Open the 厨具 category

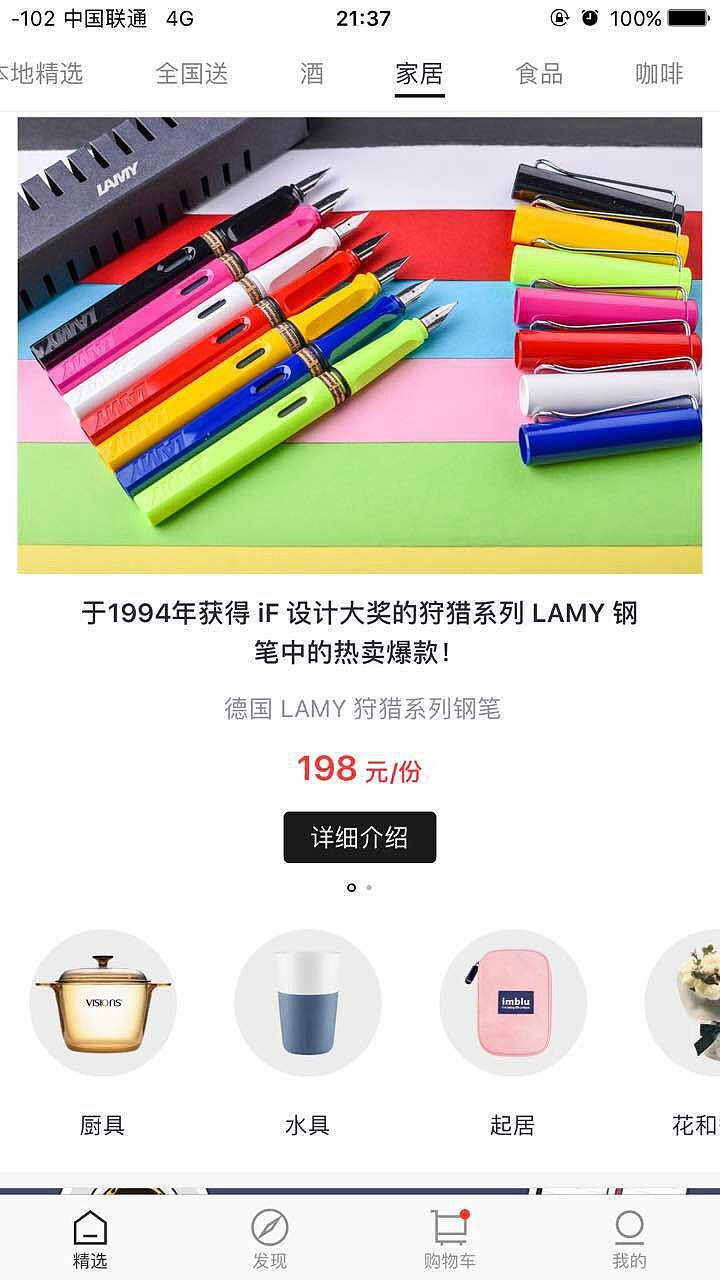click(103, 1003)
